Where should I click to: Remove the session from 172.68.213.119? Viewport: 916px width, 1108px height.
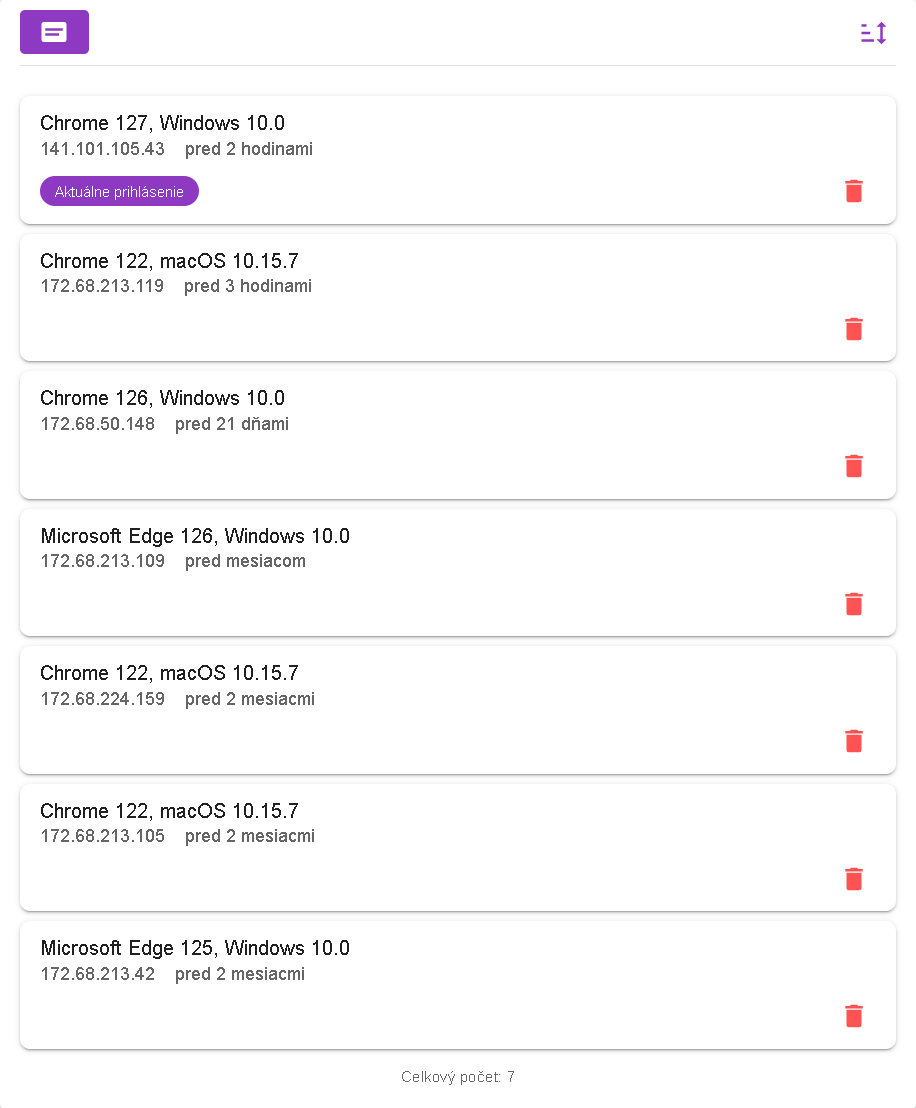tap(853, 329)
